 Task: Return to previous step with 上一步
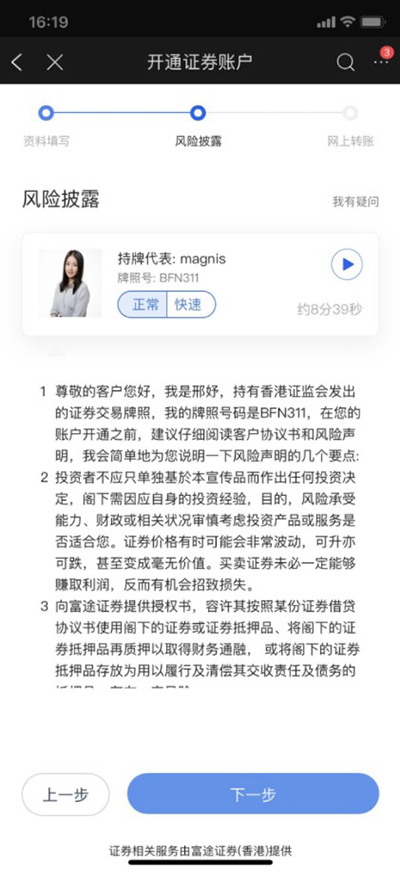[x=66, y=794]
